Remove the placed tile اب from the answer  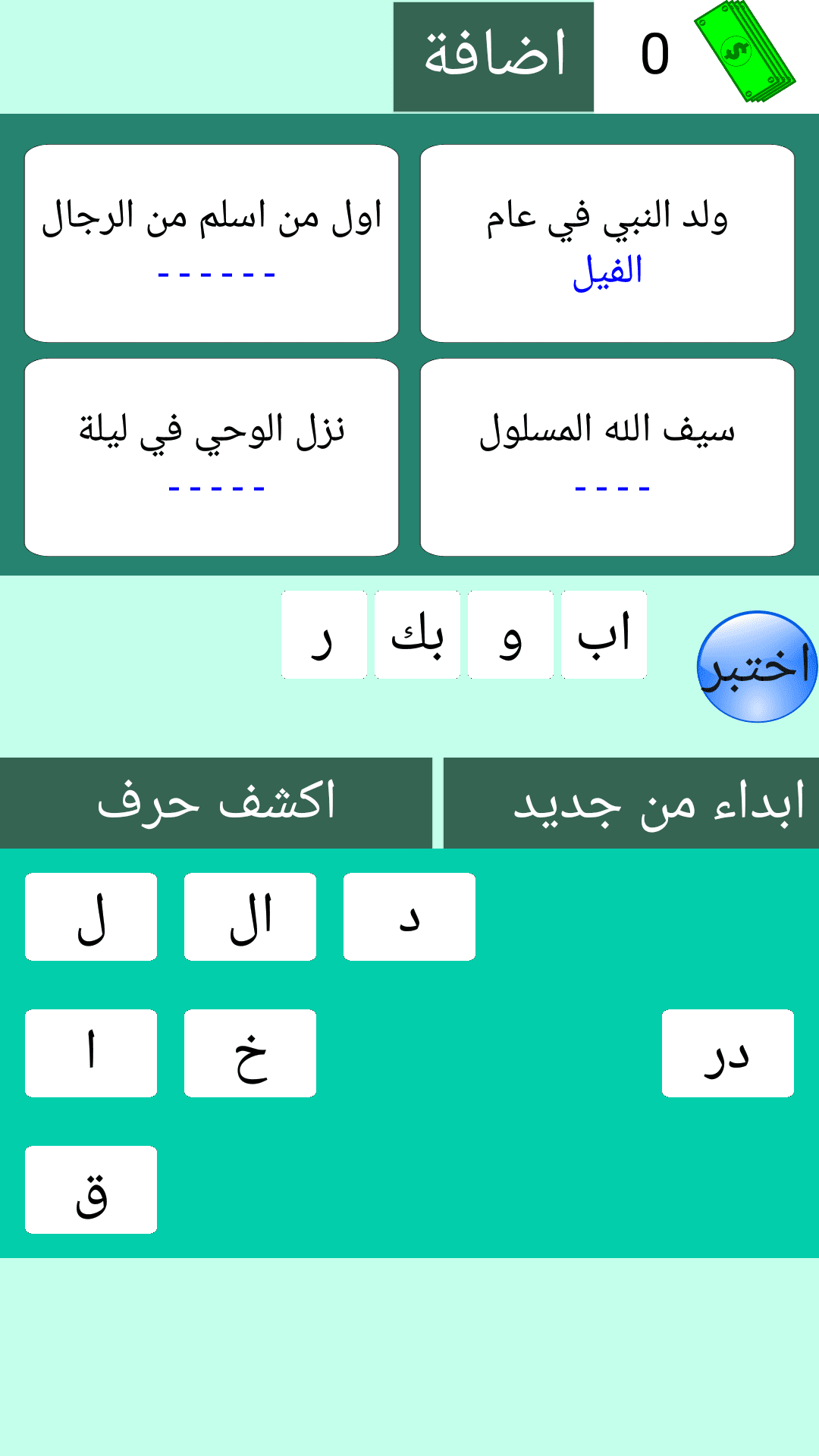pos(604,635)
